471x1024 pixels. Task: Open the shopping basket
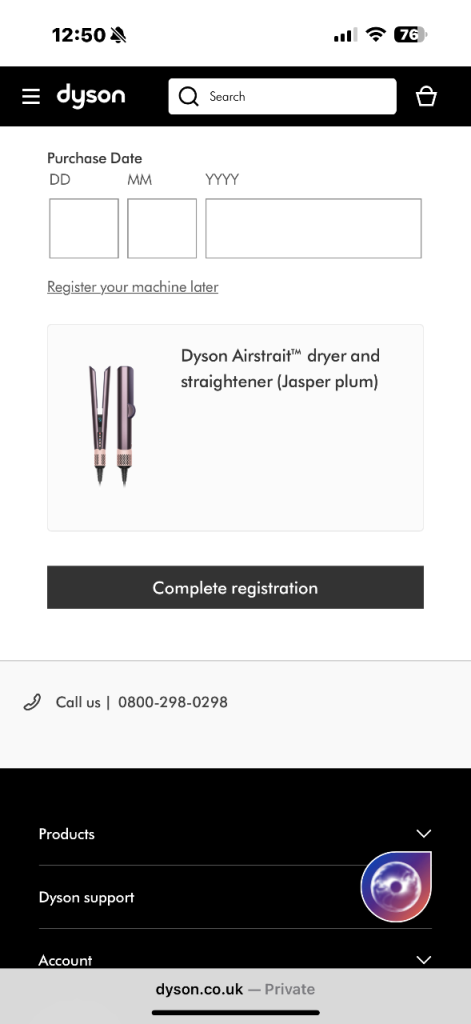pos(426,97)
